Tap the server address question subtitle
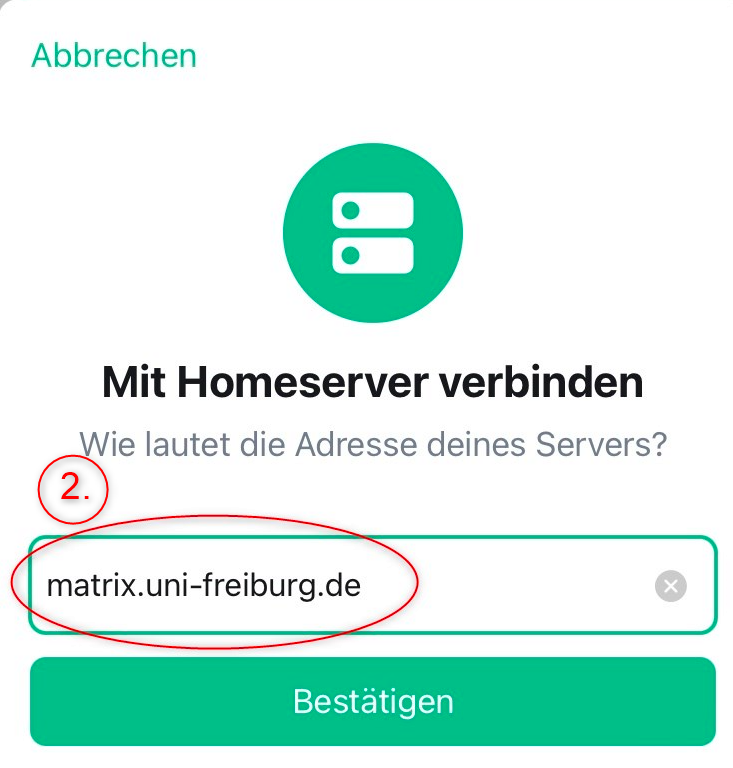 point(372,443)
